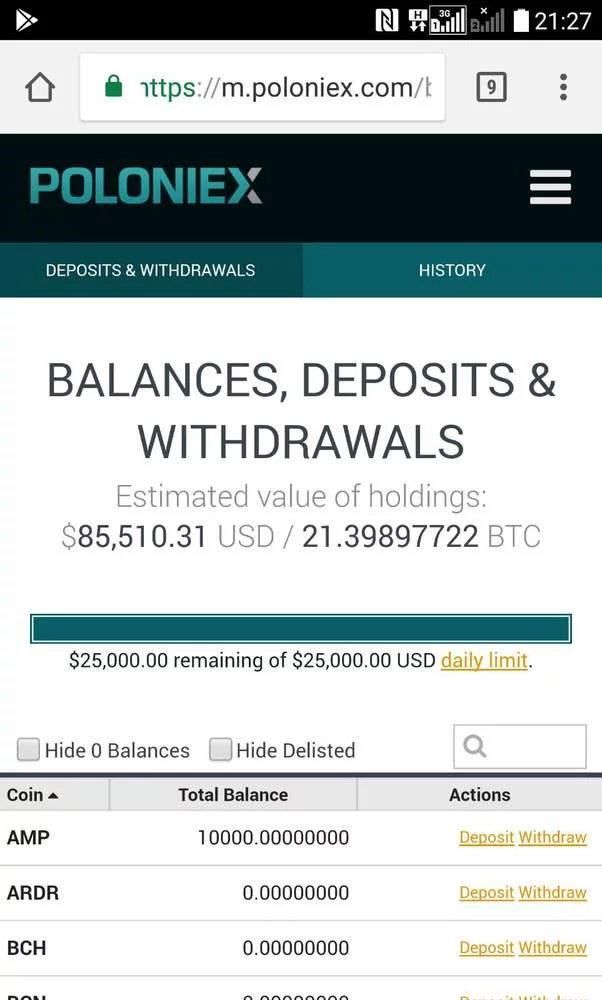This screenshot has height=1000, width=602.
Task: Withdraw BCH from the account
Action: coord(552,947)
